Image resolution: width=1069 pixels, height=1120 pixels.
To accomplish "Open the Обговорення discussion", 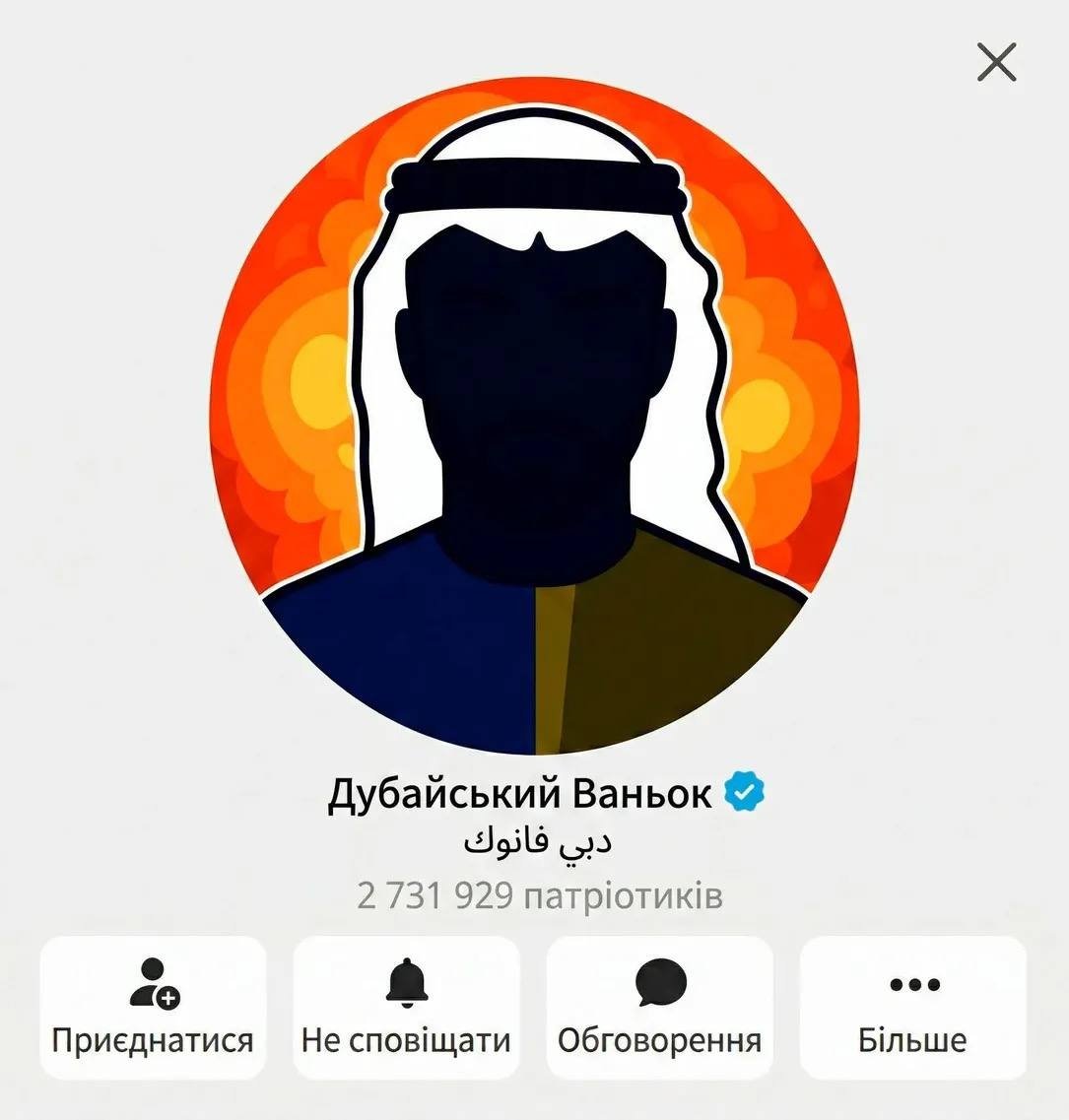I will pyautogui.click(x=659, y=1007).
